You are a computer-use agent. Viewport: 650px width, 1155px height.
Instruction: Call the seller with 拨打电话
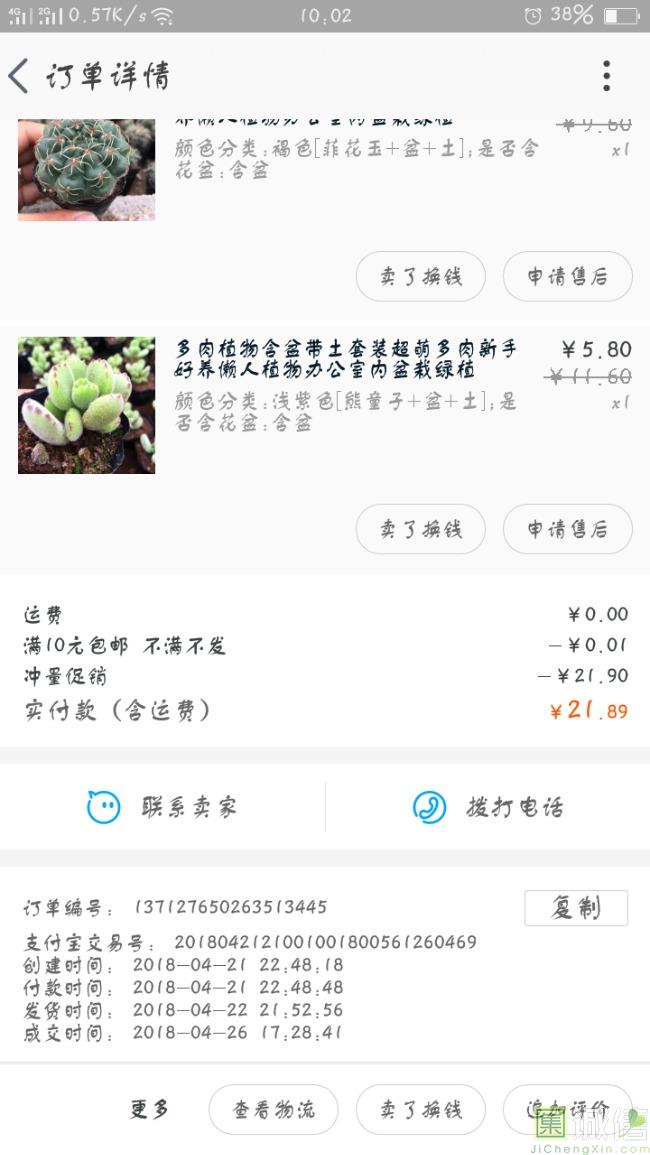[x=488, y=807]
